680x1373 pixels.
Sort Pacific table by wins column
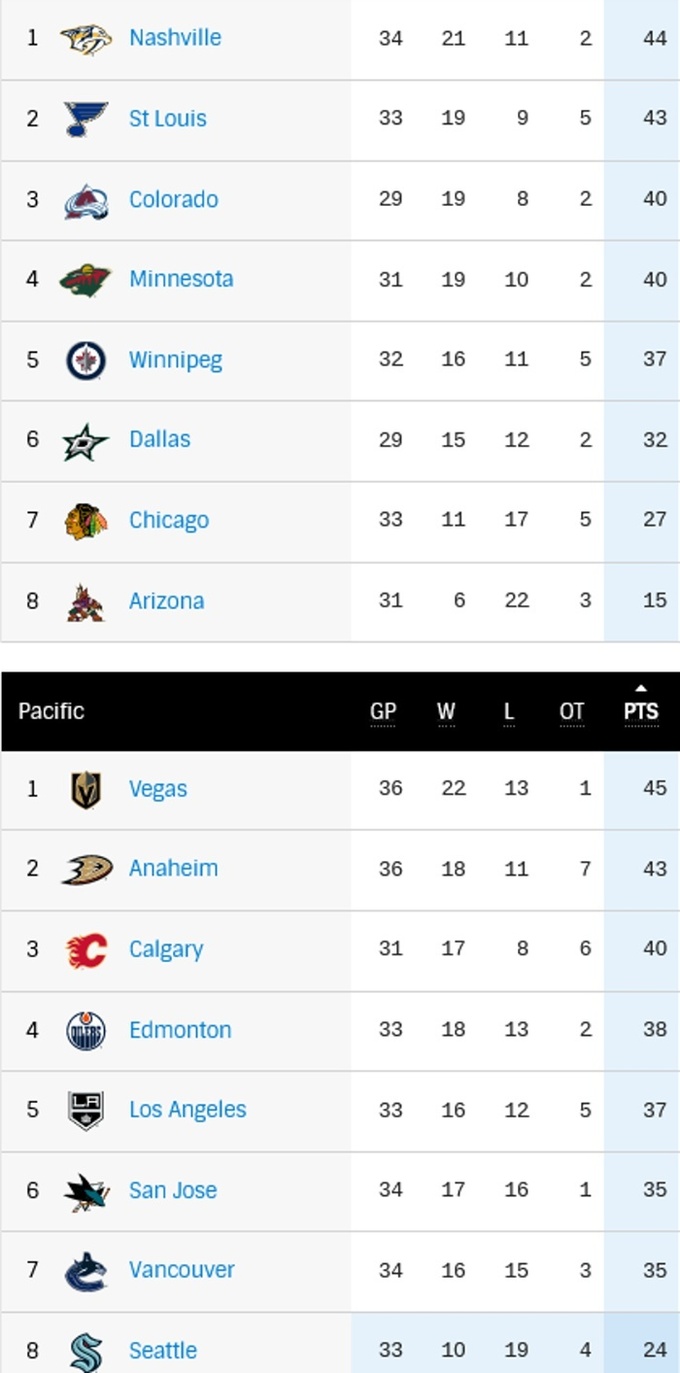(446, 712)
